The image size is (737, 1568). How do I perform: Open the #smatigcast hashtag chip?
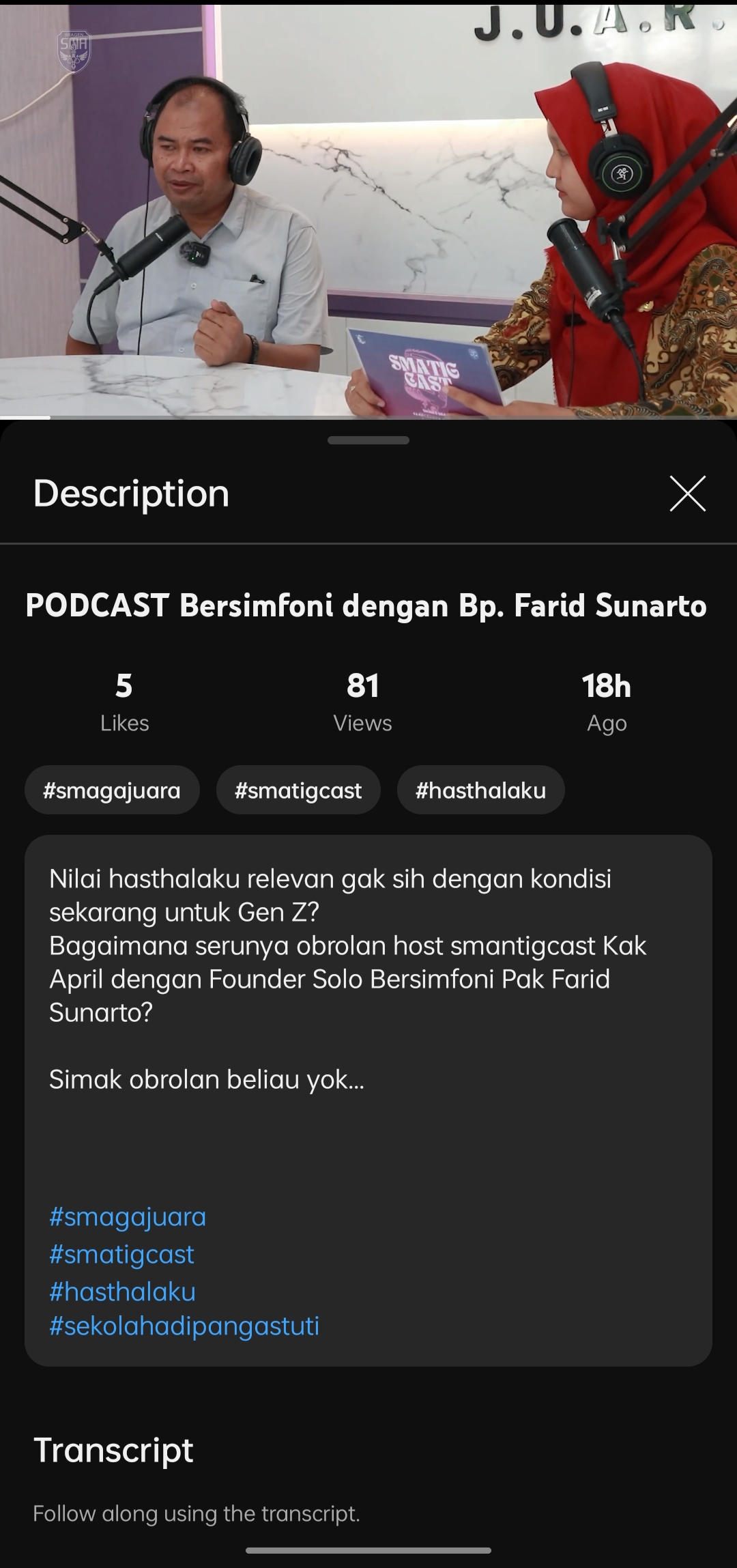298,790
